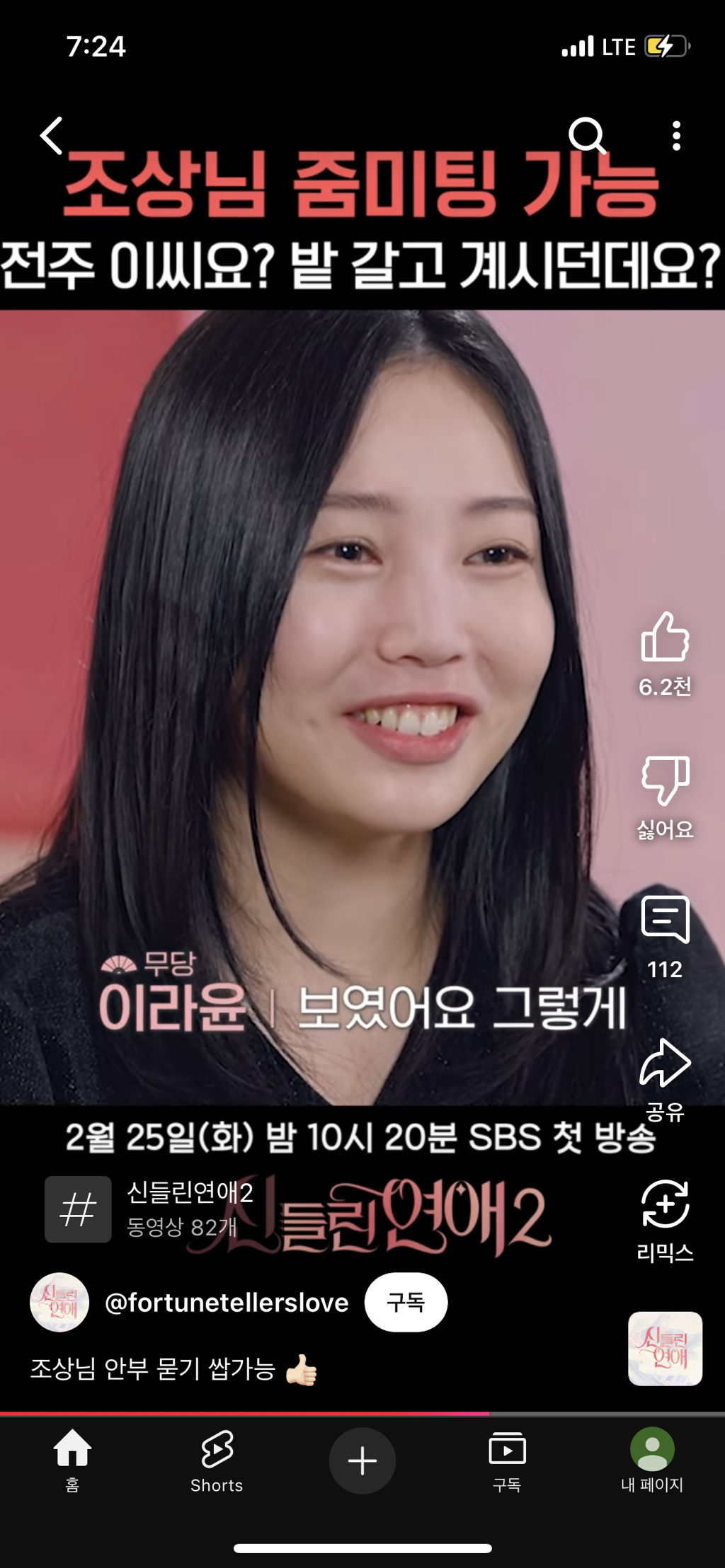This screenshot has width=725, height=1568.
Task: Dislike the video via 싫어요 icon
Action: coord(665,780)
